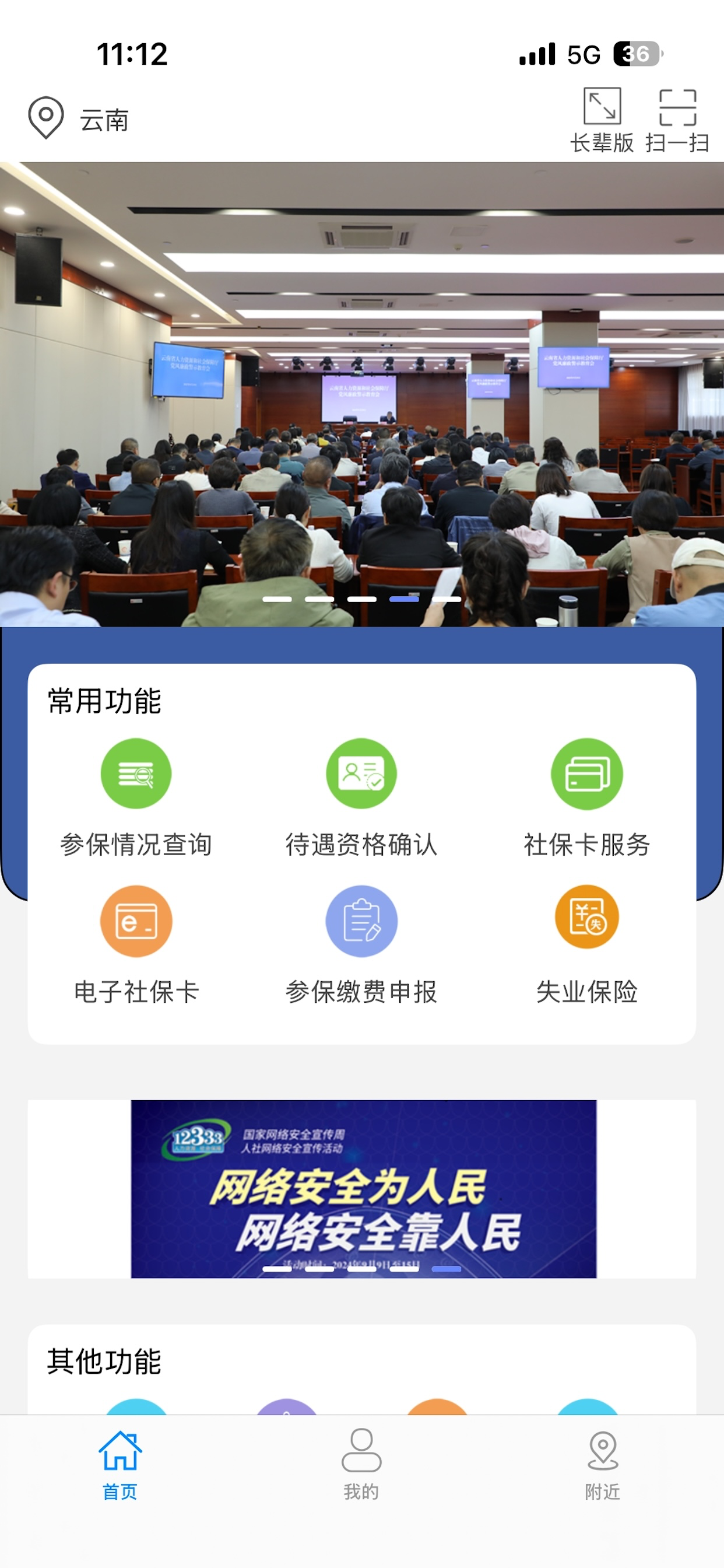
Task: Open 待遇资格确认 benefit eligibility confirmation
Action: tap(361, 797)
